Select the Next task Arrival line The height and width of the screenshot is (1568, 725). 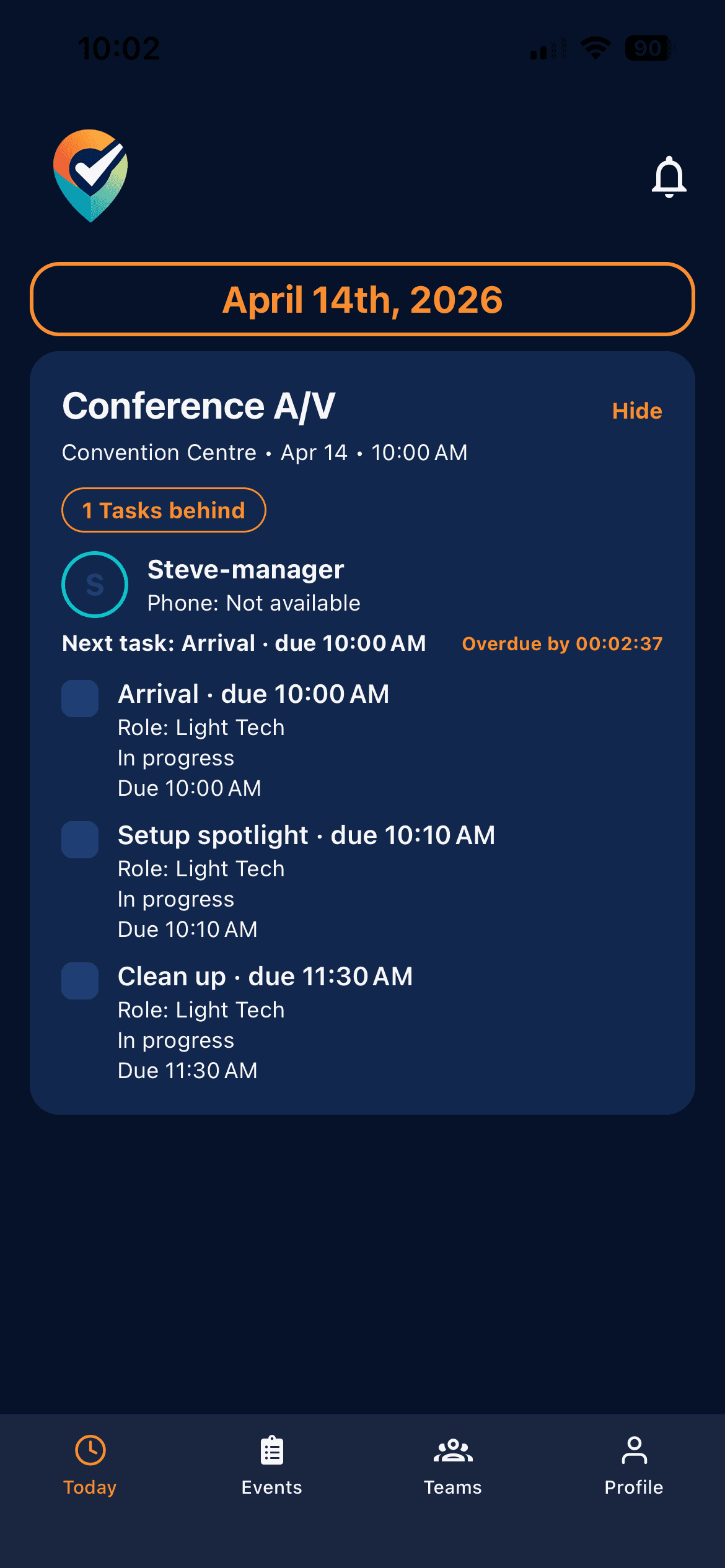pos(244,643)
